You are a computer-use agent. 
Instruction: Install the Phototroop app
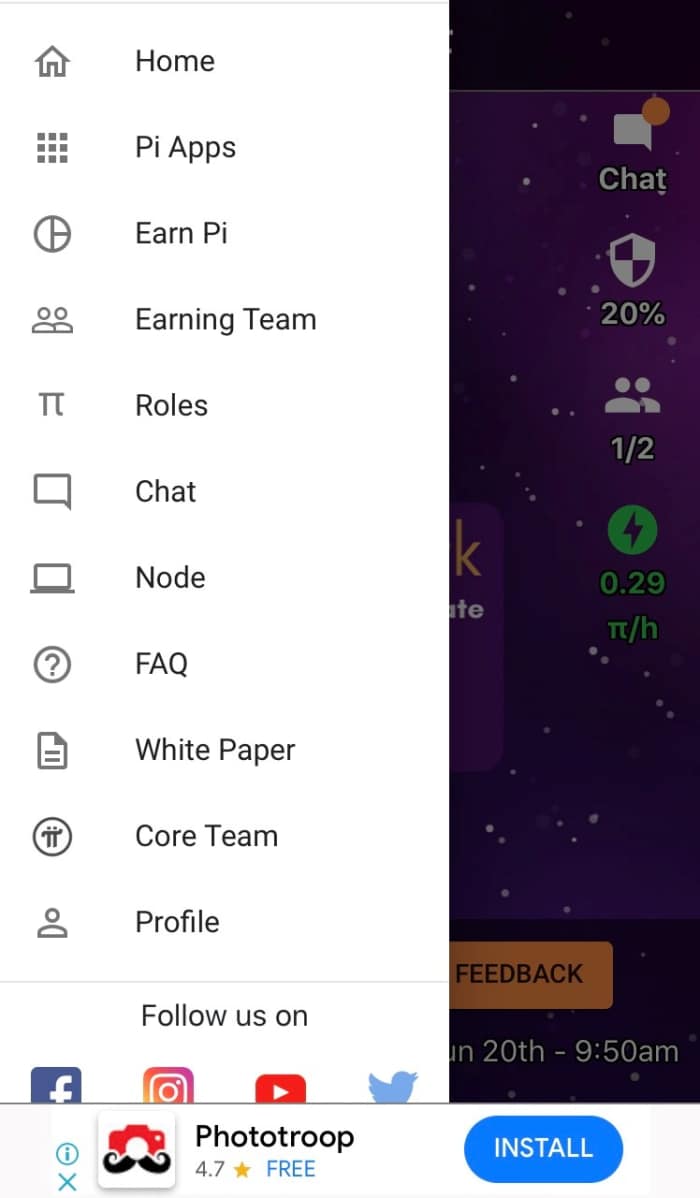click(x=543, y=1149)
